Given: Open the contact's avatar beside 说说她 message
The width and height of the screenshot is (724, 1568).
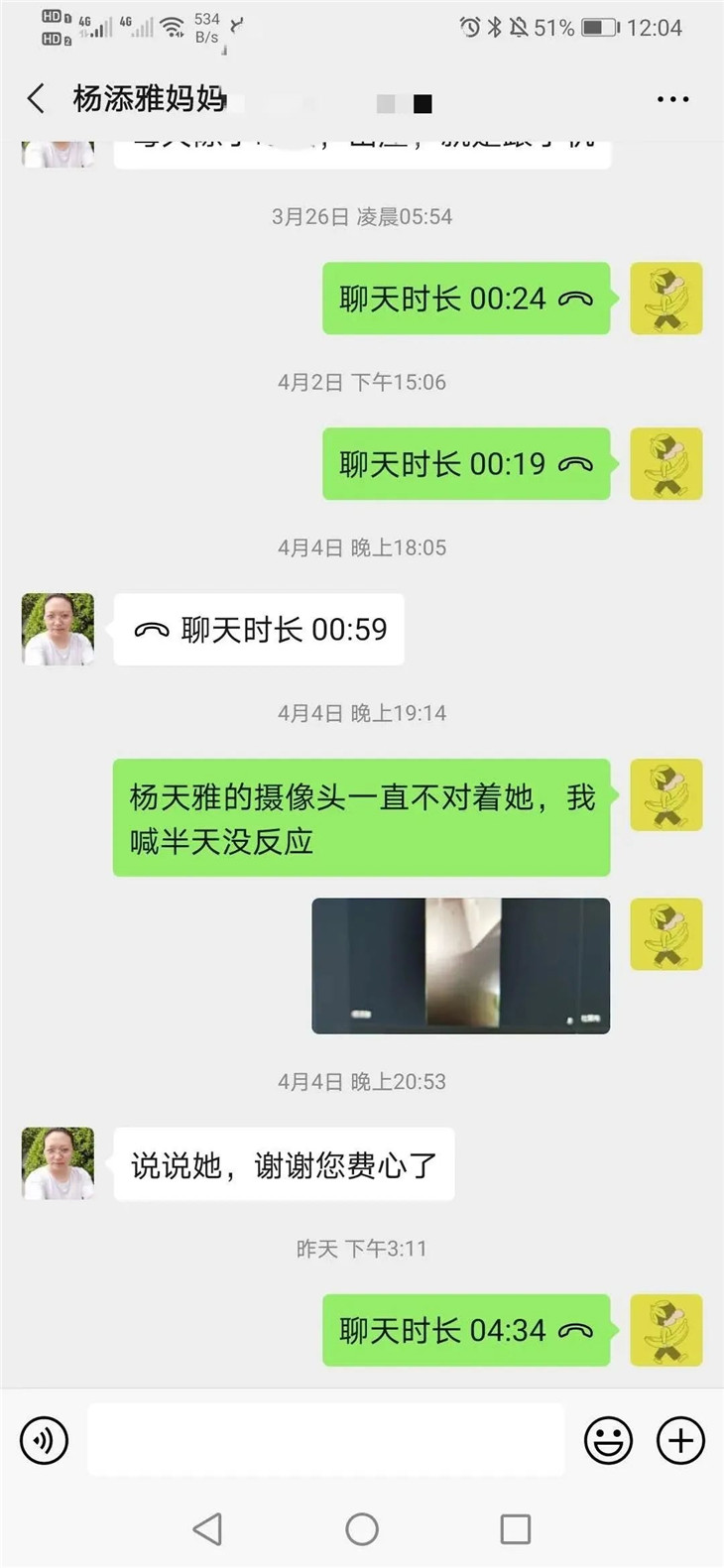Looking at the screenshot, I should point(59,1162).
